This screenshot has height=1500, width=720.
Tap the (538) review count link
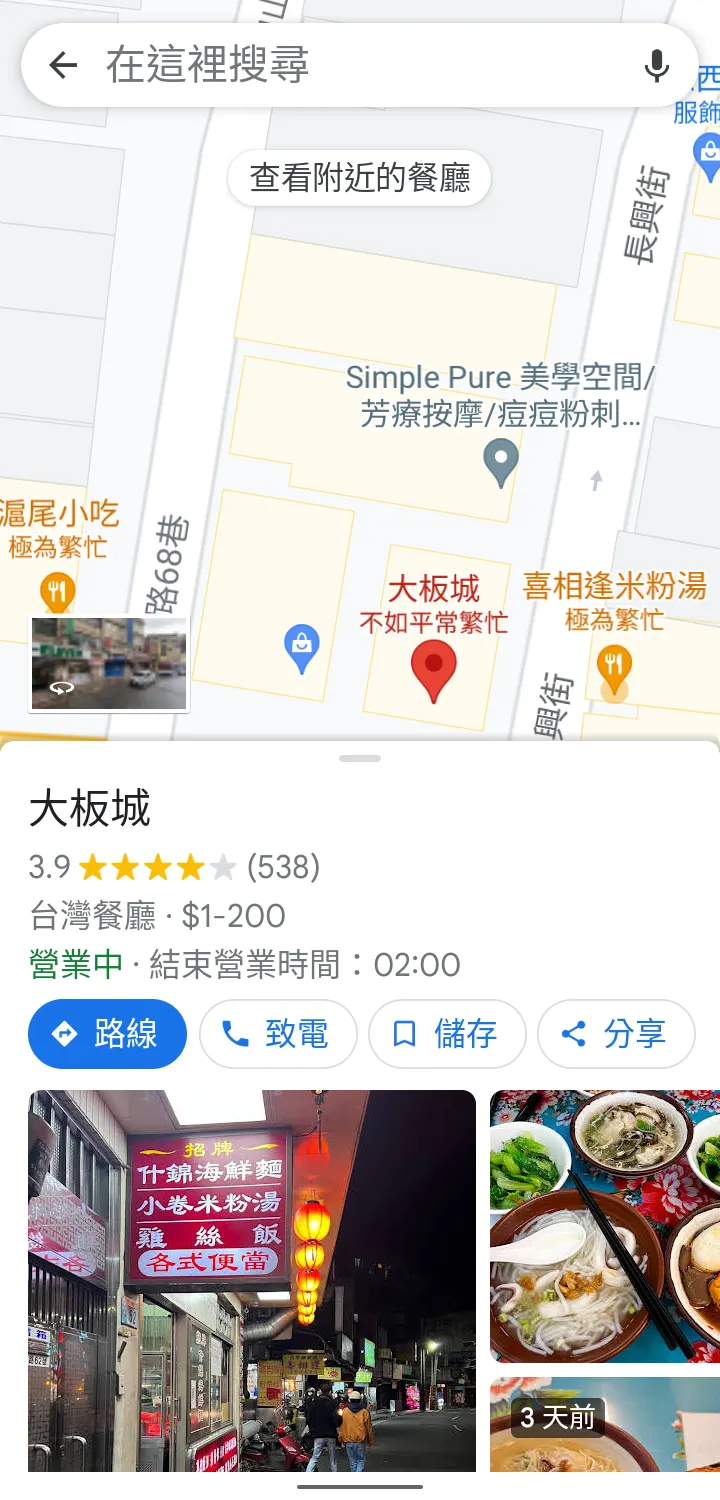[283, 866]
